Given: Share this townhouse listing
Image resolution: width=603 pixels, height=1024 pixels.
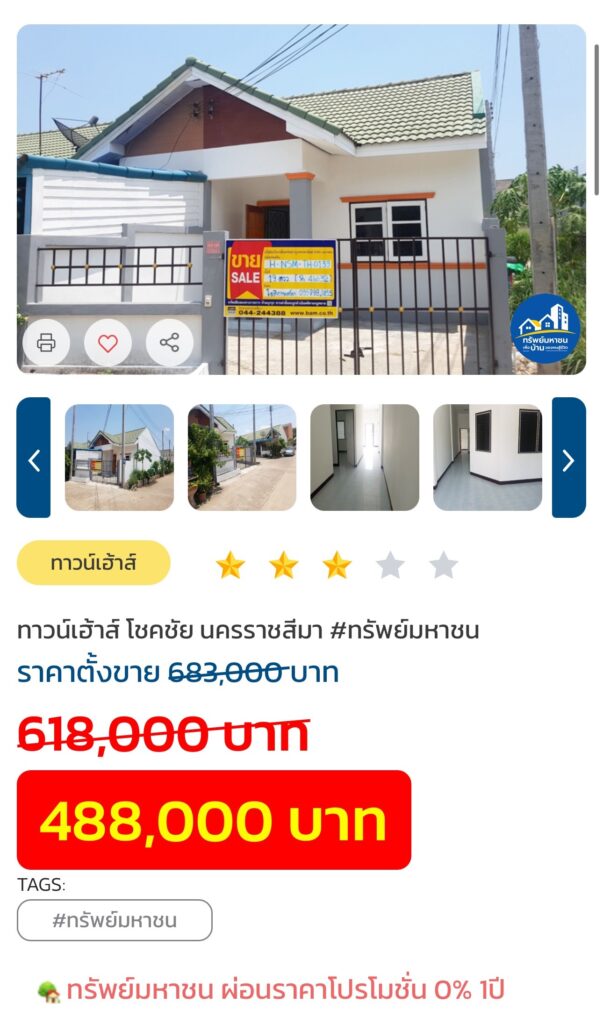Looking at the screenshot, I should coord(170,343).
